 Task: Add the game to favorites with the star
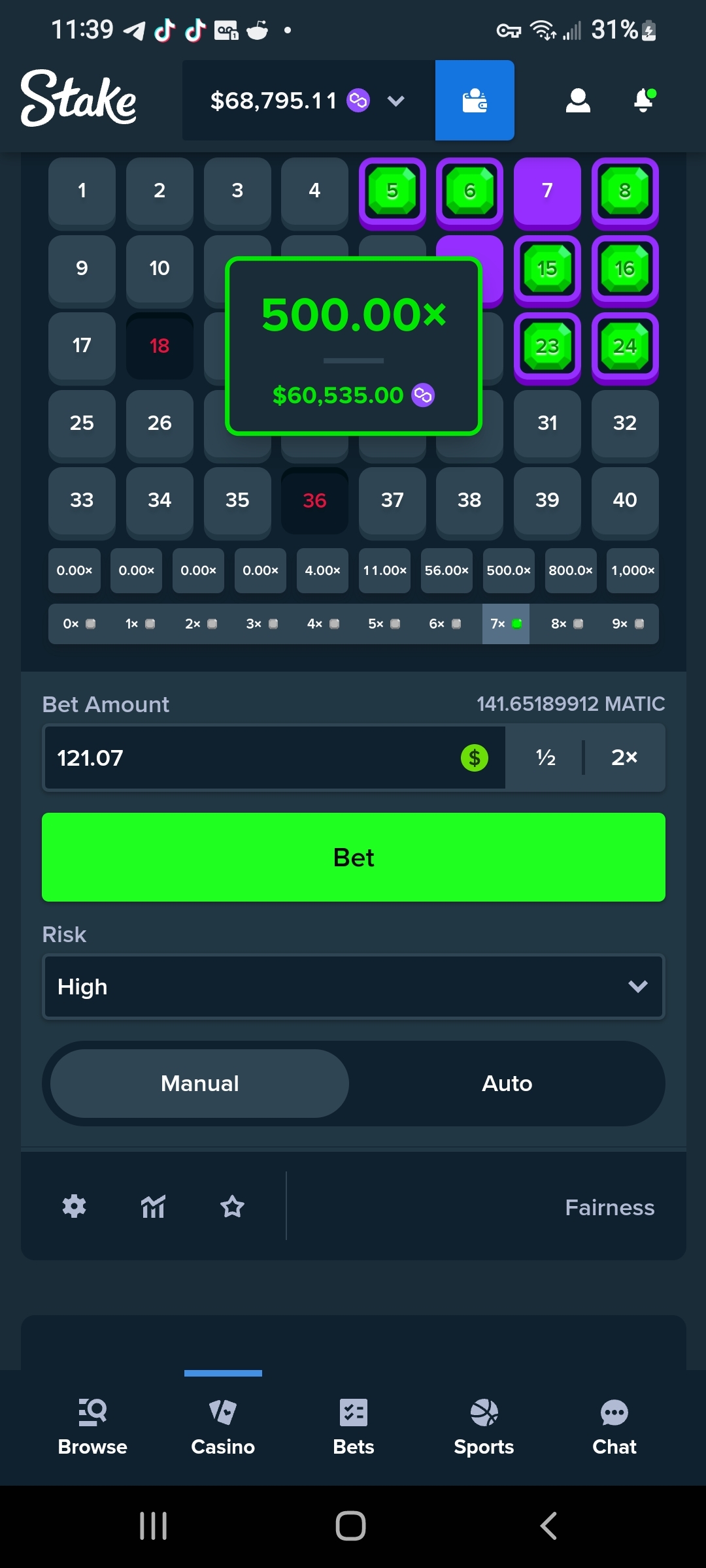(x=232, y=1206)
